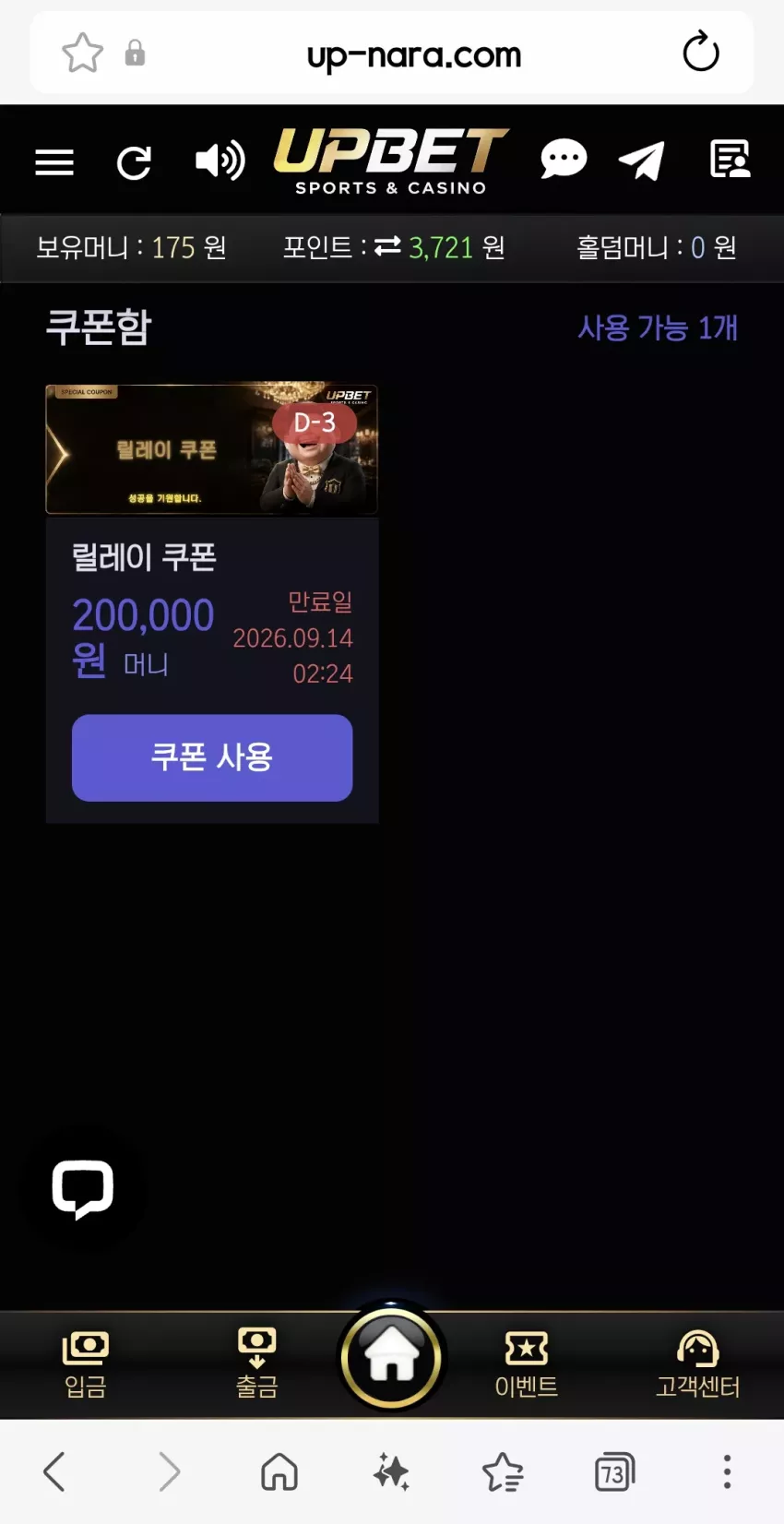The image size is (784, 1524).
Task: Open the Telegram paper plane icon
Action: click(x=642, y=161)
